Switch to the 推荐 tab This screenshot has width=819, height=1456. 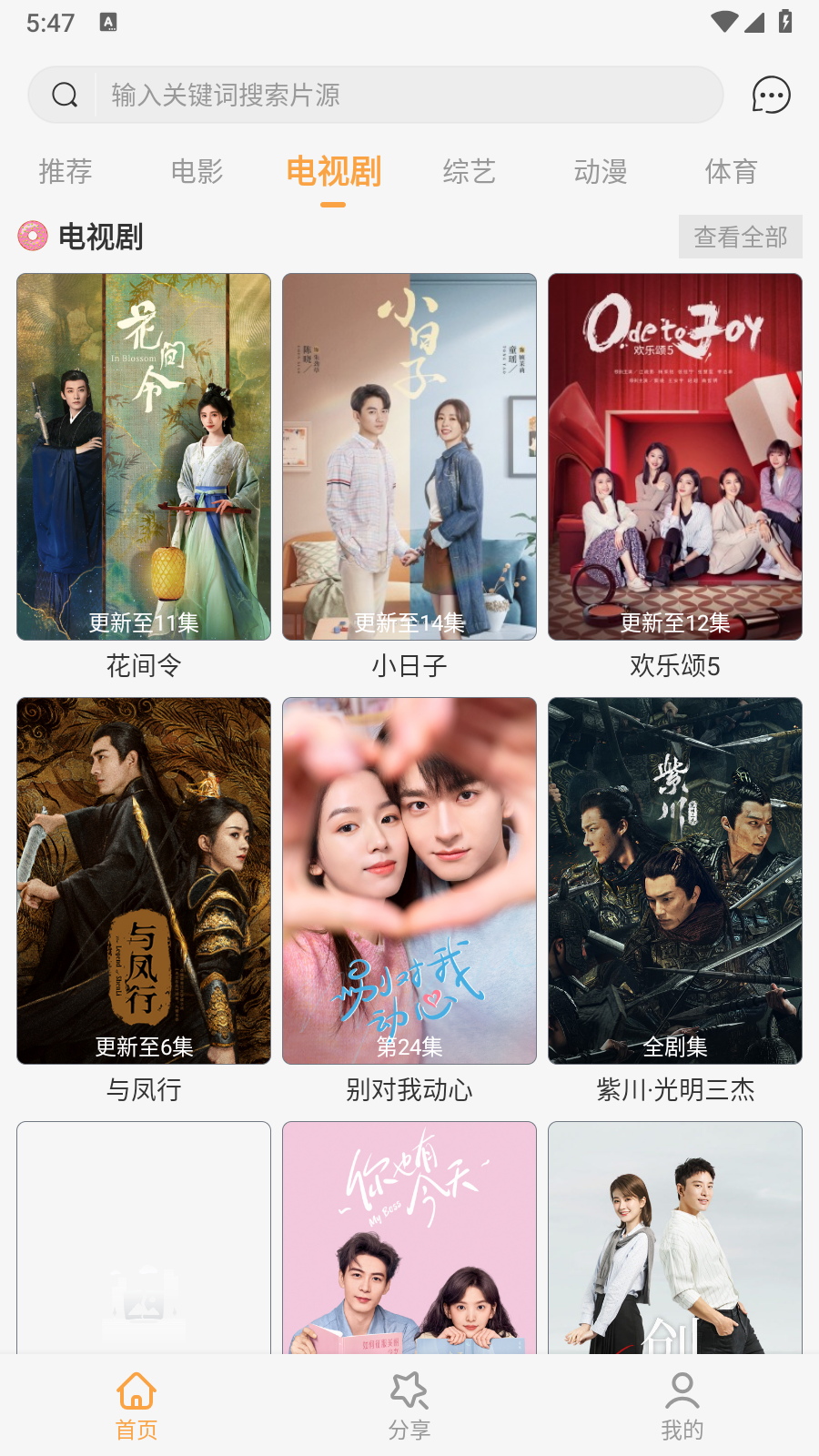(65, 172)
